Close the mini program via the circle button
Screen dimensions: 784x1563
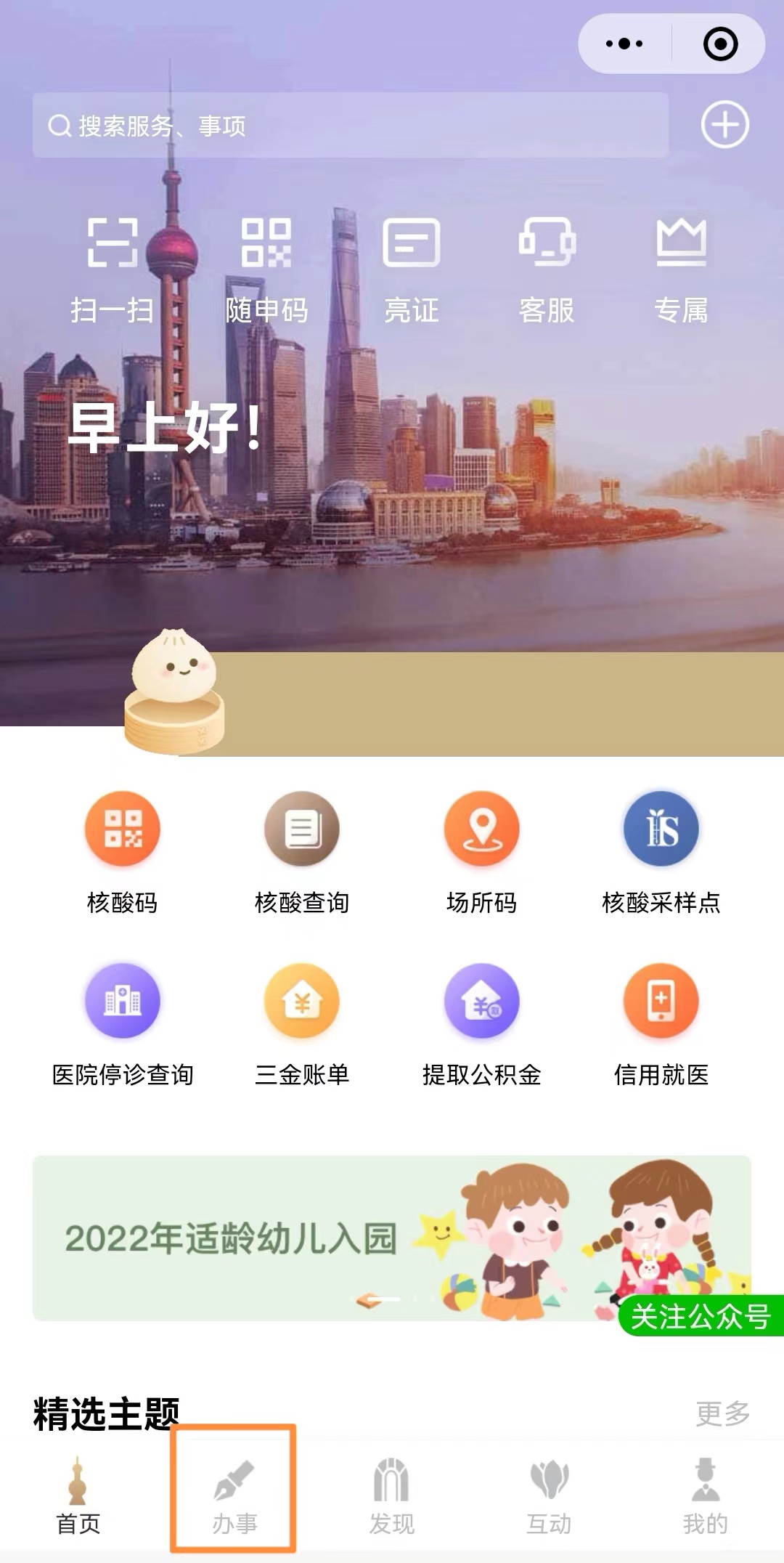720,44
